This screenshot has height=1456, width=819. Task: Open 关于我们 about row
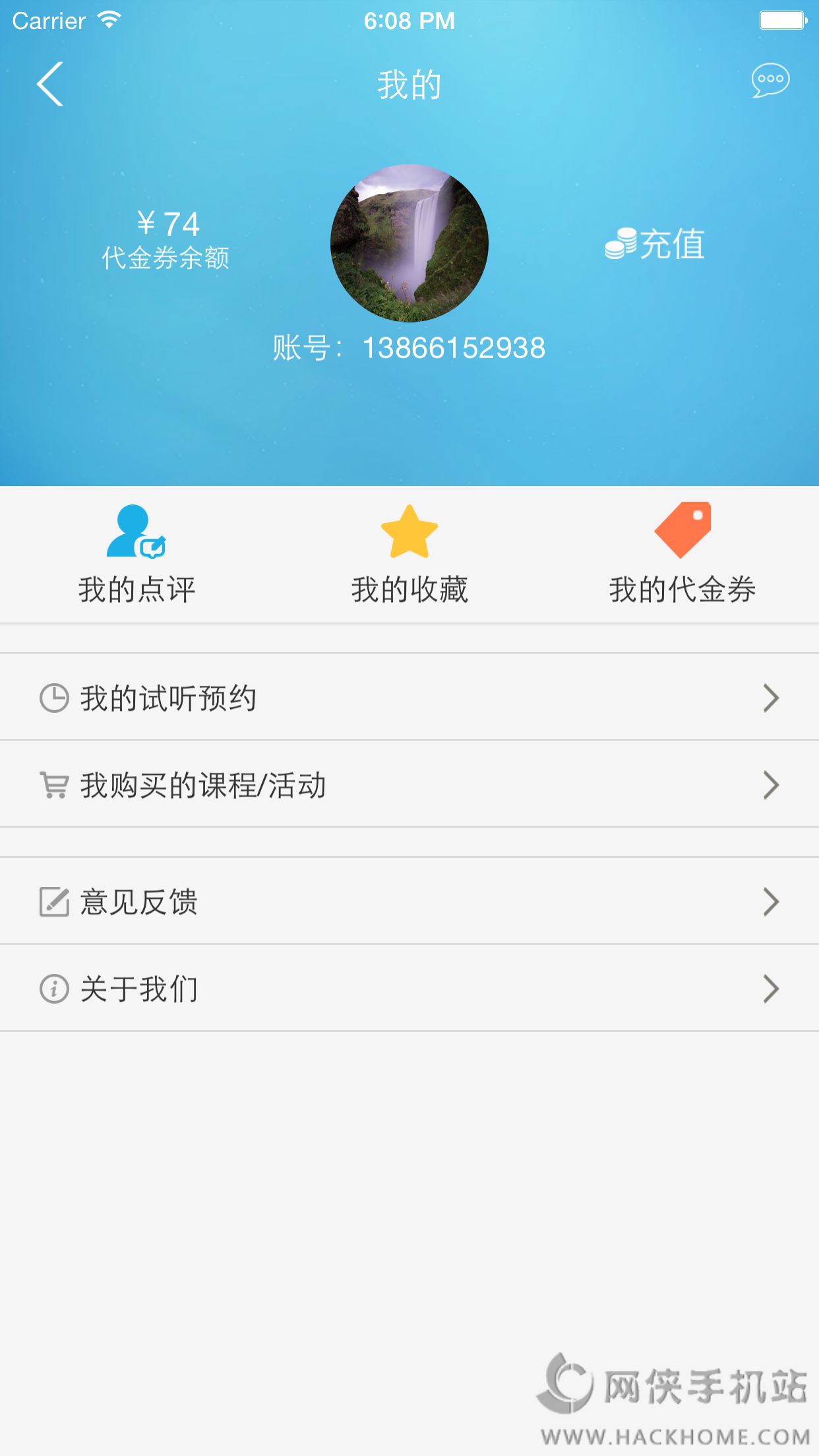point(409,988)
